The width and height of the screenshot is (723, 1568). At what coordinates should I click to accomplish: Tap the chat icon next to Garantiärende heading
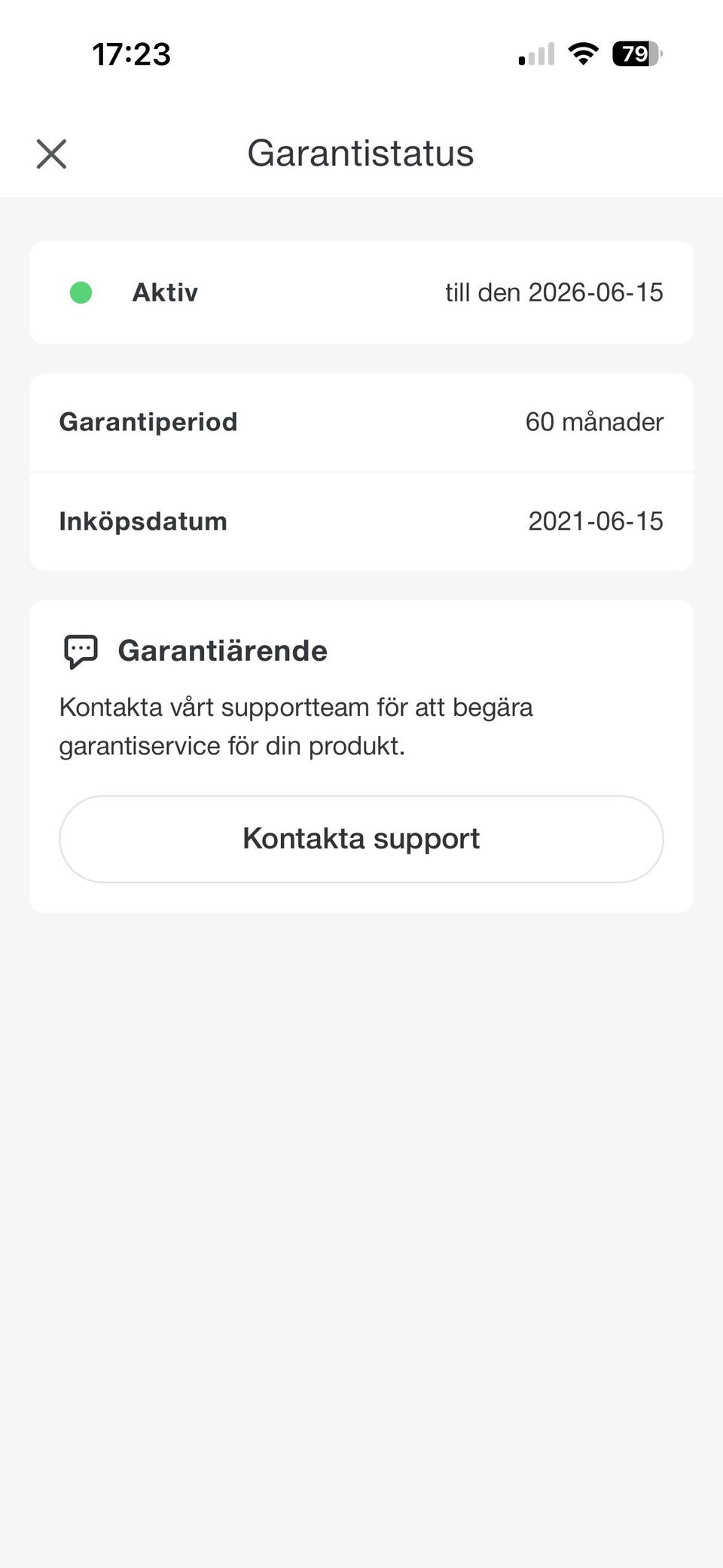pyautogui.click(x=81, y=650)
